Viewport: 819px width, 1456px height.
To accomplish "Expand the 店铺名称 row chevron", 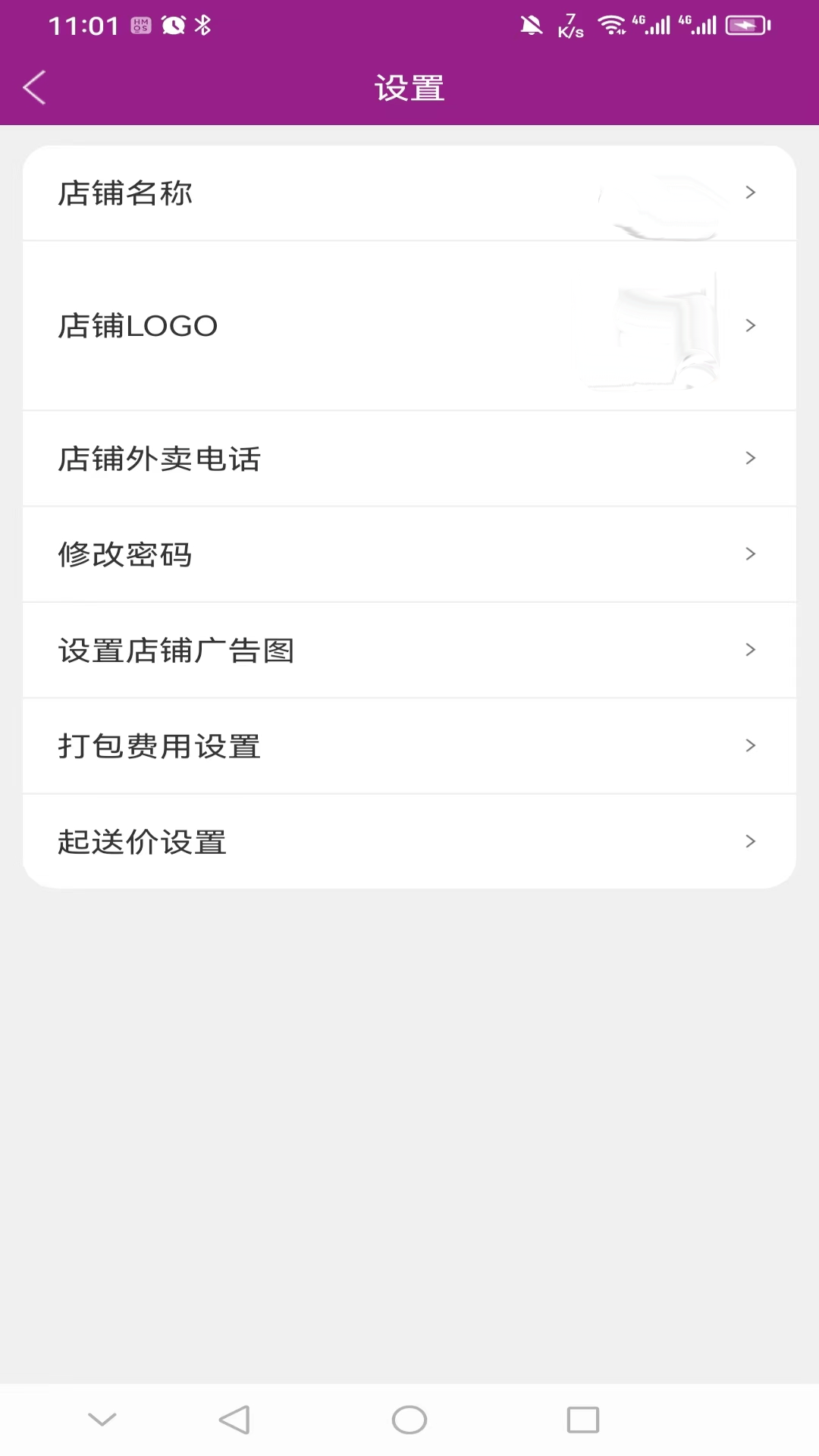I will point(750,192).
